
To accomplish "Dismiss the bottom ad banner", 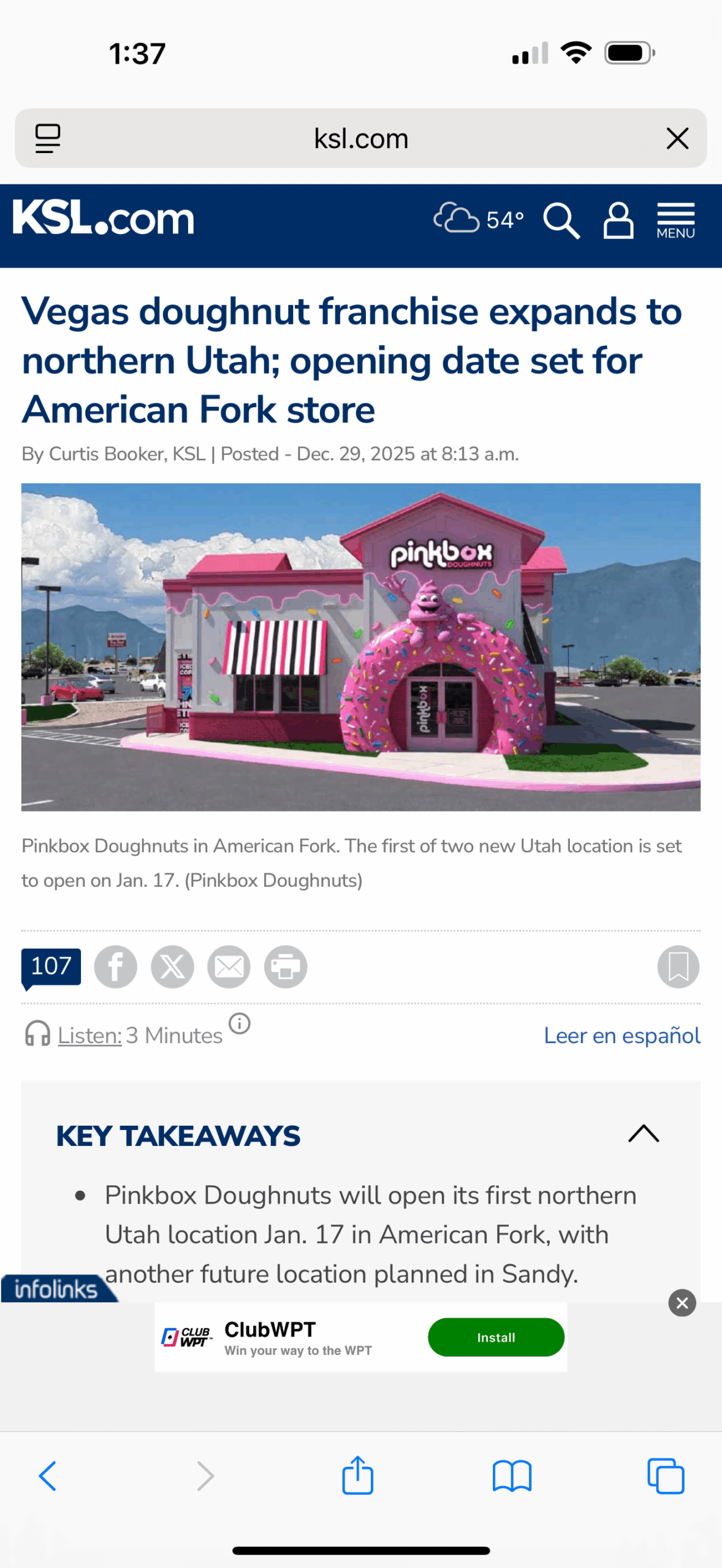I will [682, 1303].
